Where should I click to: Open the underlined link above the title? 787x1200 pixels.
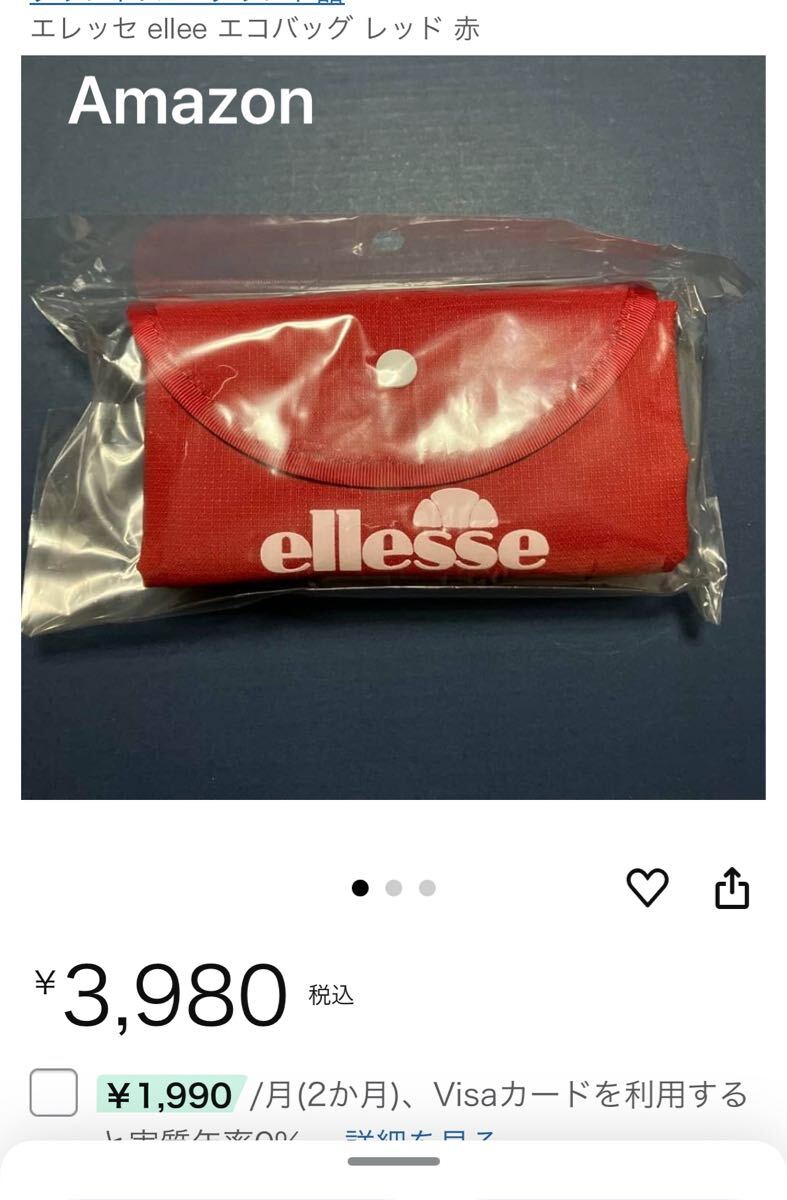point(188,3)
